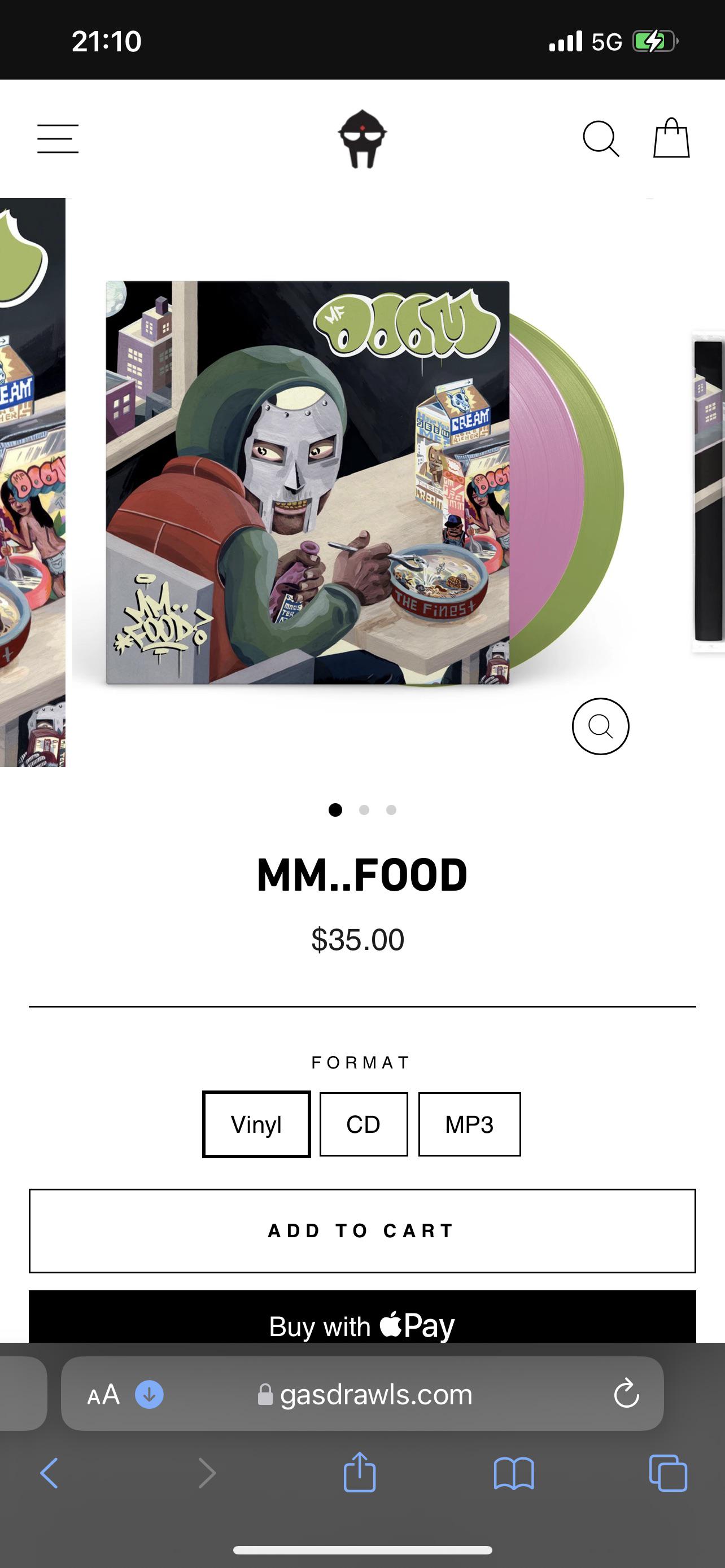This screenshot has height=1568, width=725.
Task: Zoom into the album artwork with magnifier
Action: [600, 727]
